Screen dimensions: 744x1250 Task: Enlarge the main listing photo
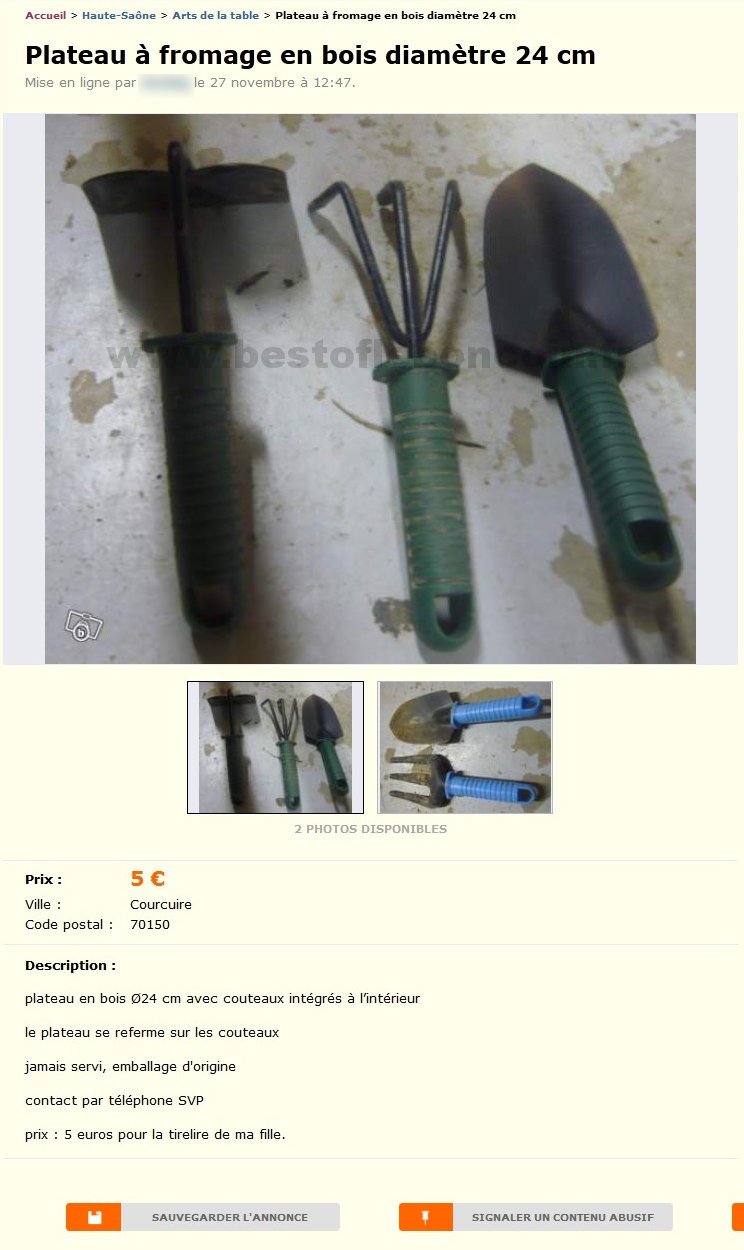click(x=370, y=388)
